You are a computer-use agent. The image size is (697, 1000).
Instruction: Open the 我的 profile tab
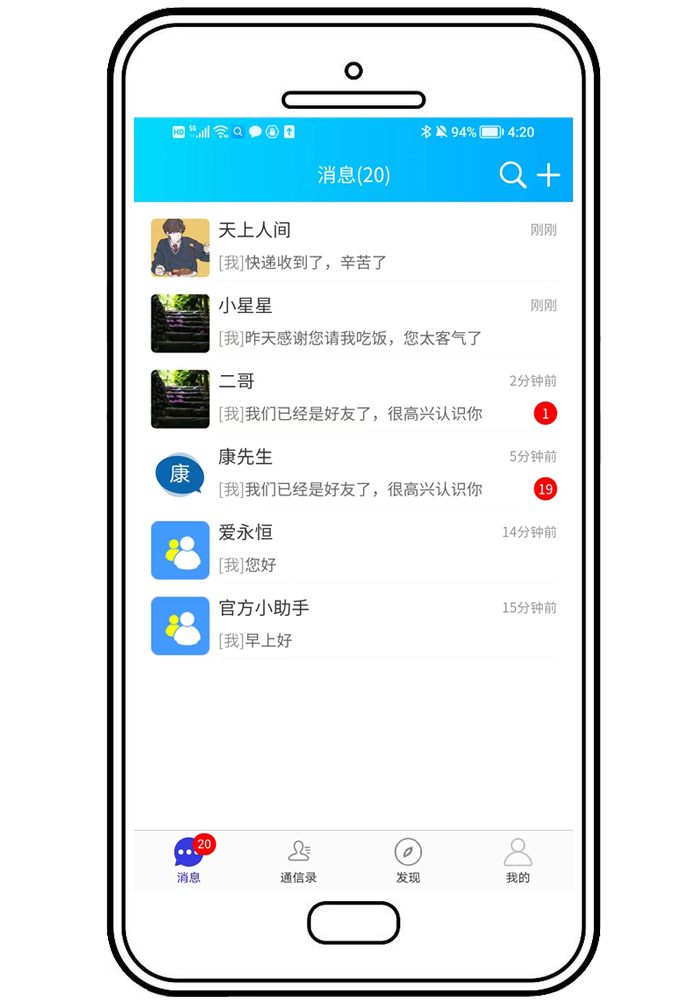518,861
